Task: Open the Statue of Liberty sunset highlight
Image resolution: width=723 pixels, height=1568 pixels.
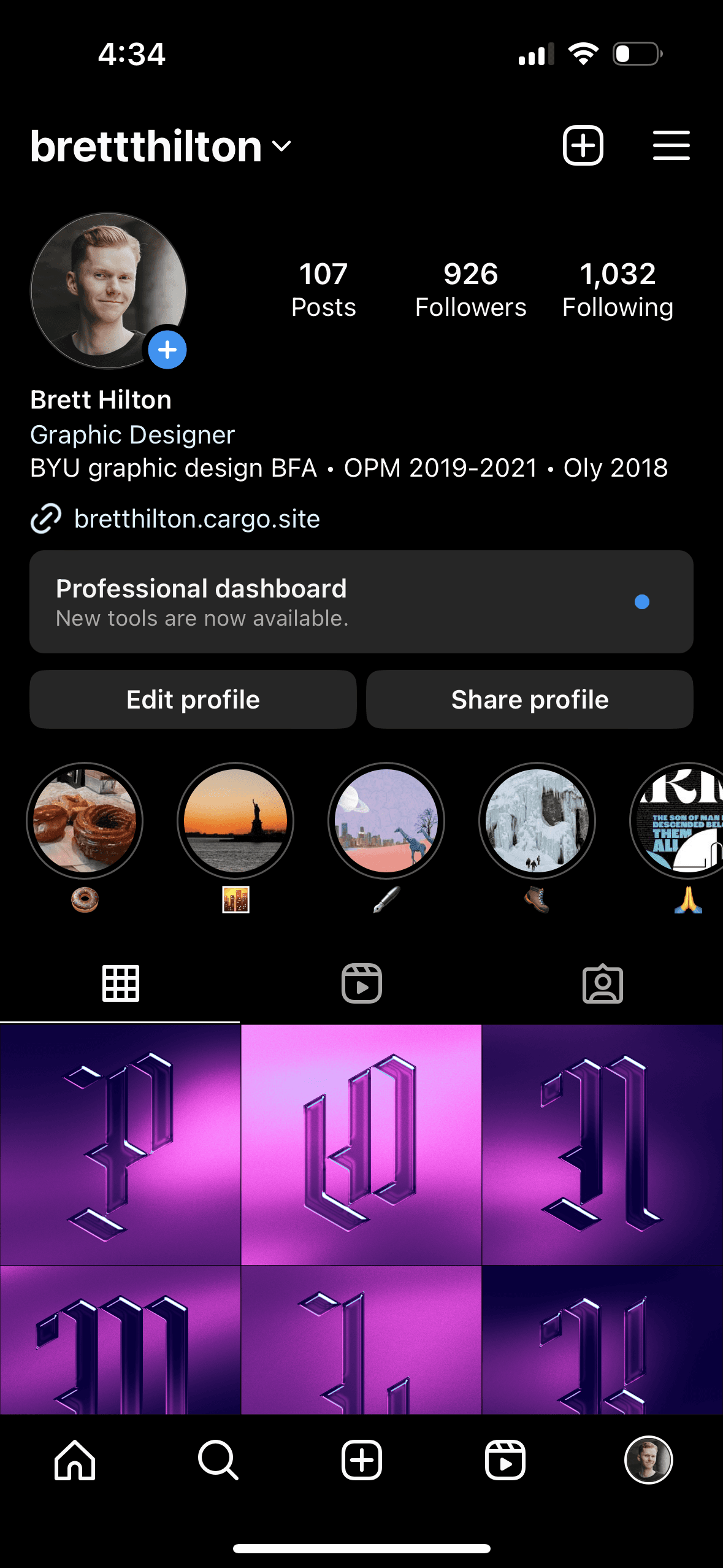Action: coord(235,821)
